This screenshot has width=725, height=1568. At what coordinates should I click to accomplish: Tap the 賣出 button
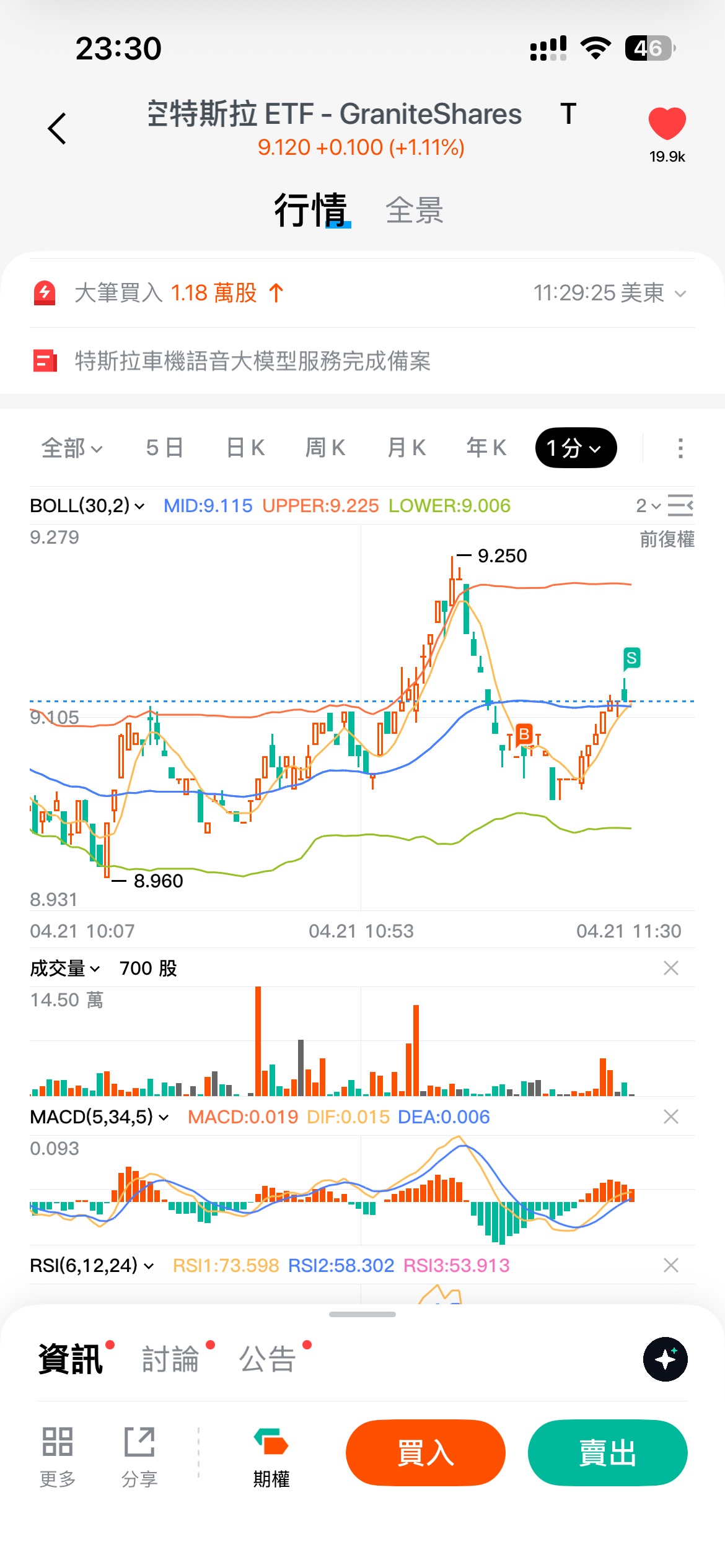[607, 1452]
